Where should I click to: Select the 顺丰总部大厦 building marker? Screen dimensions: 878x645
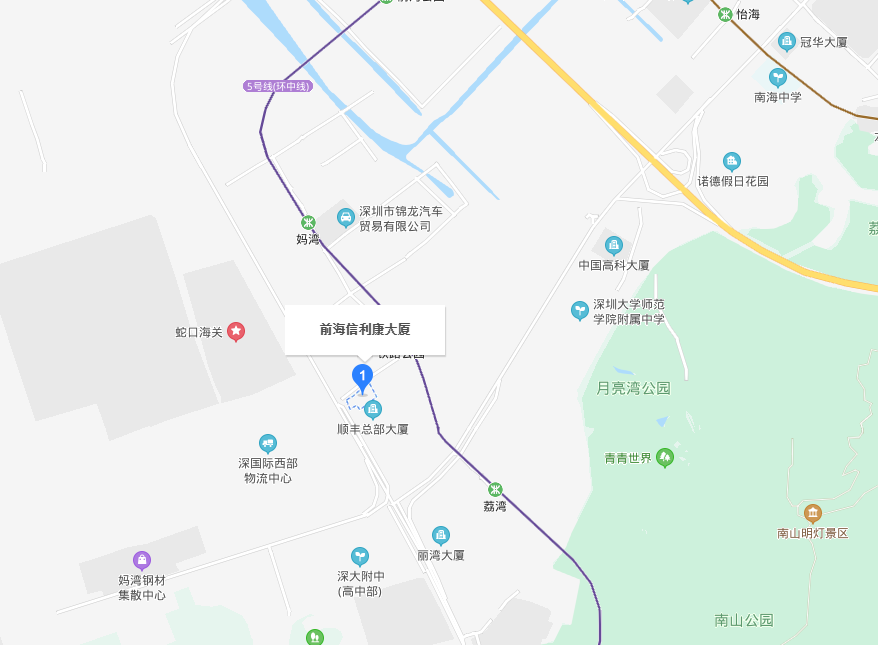tap(373, 409)
